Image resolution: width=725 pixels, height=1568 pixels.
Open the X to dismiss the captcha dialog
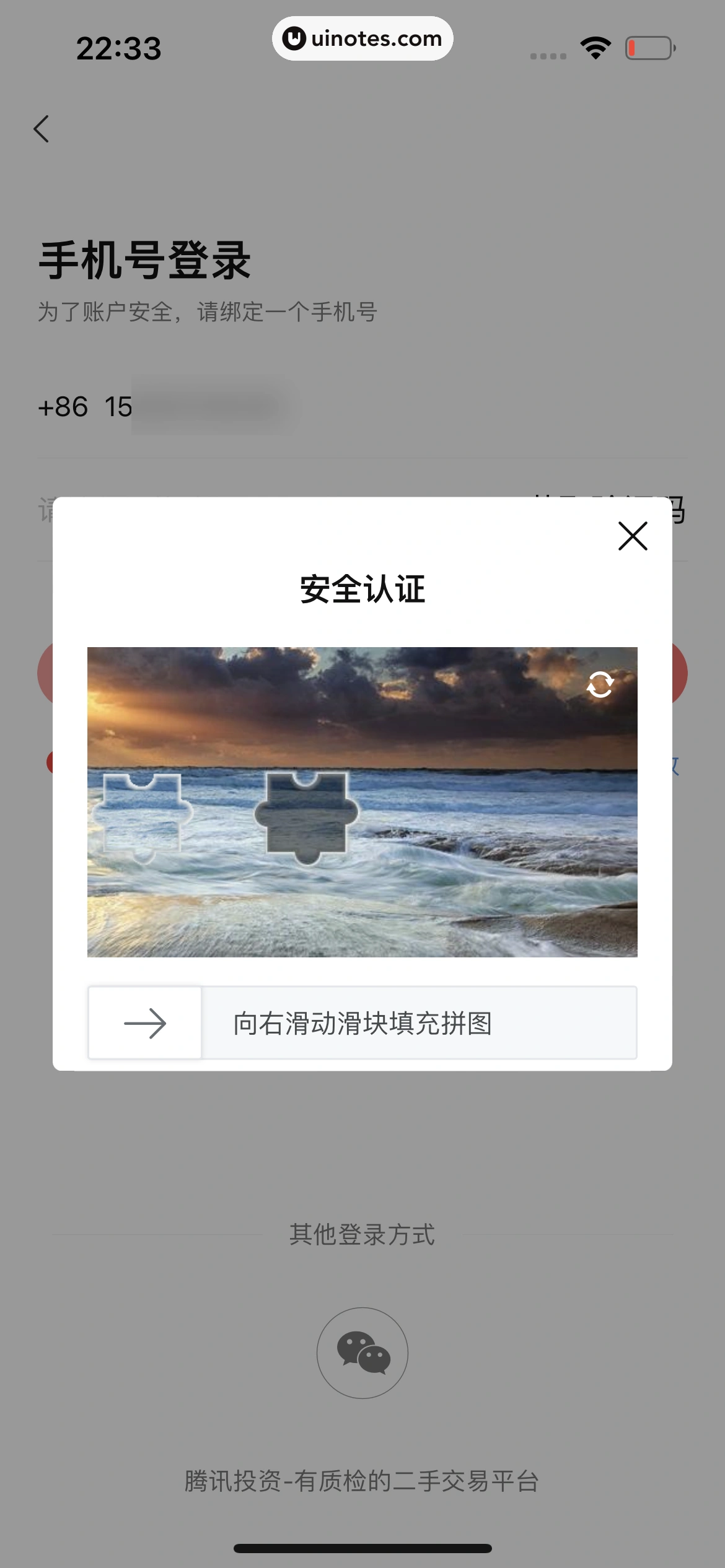pos(631,536)
